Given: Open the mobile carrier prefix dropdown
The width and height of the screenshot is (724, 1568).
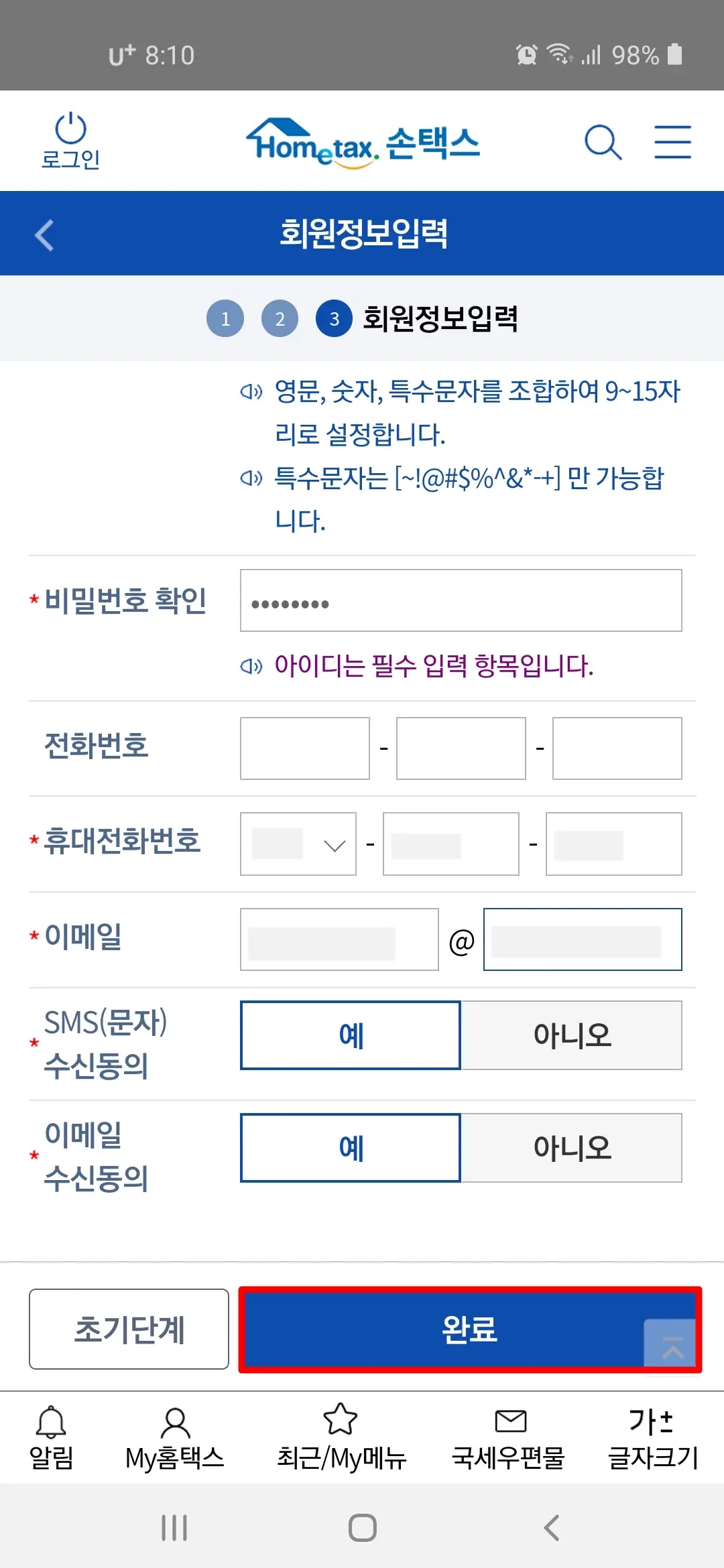Looking at the screenshot, I should (298, 844).
